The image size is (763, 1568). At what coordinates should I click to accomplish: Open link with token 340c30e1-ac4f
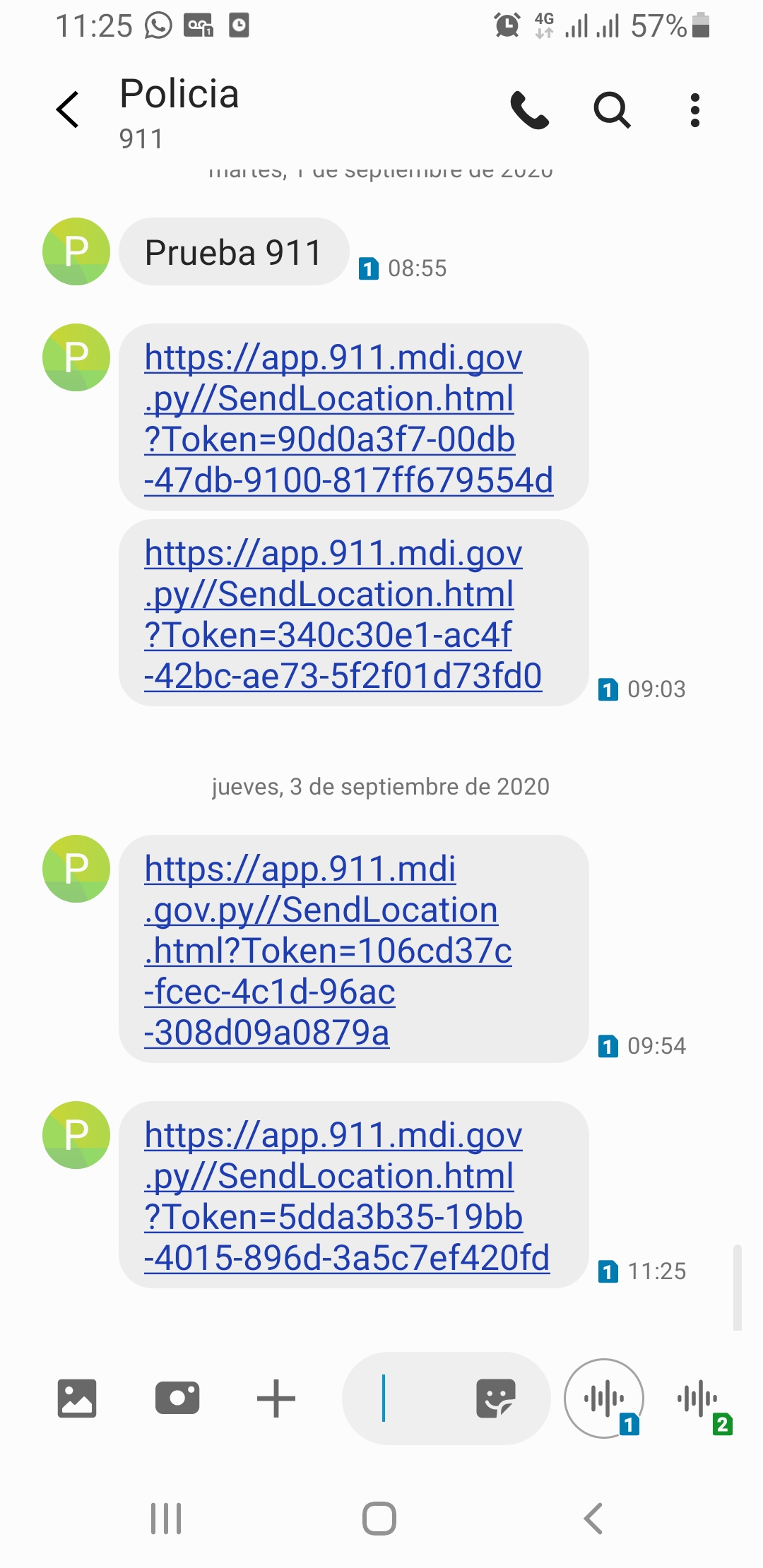coord(343,614)
